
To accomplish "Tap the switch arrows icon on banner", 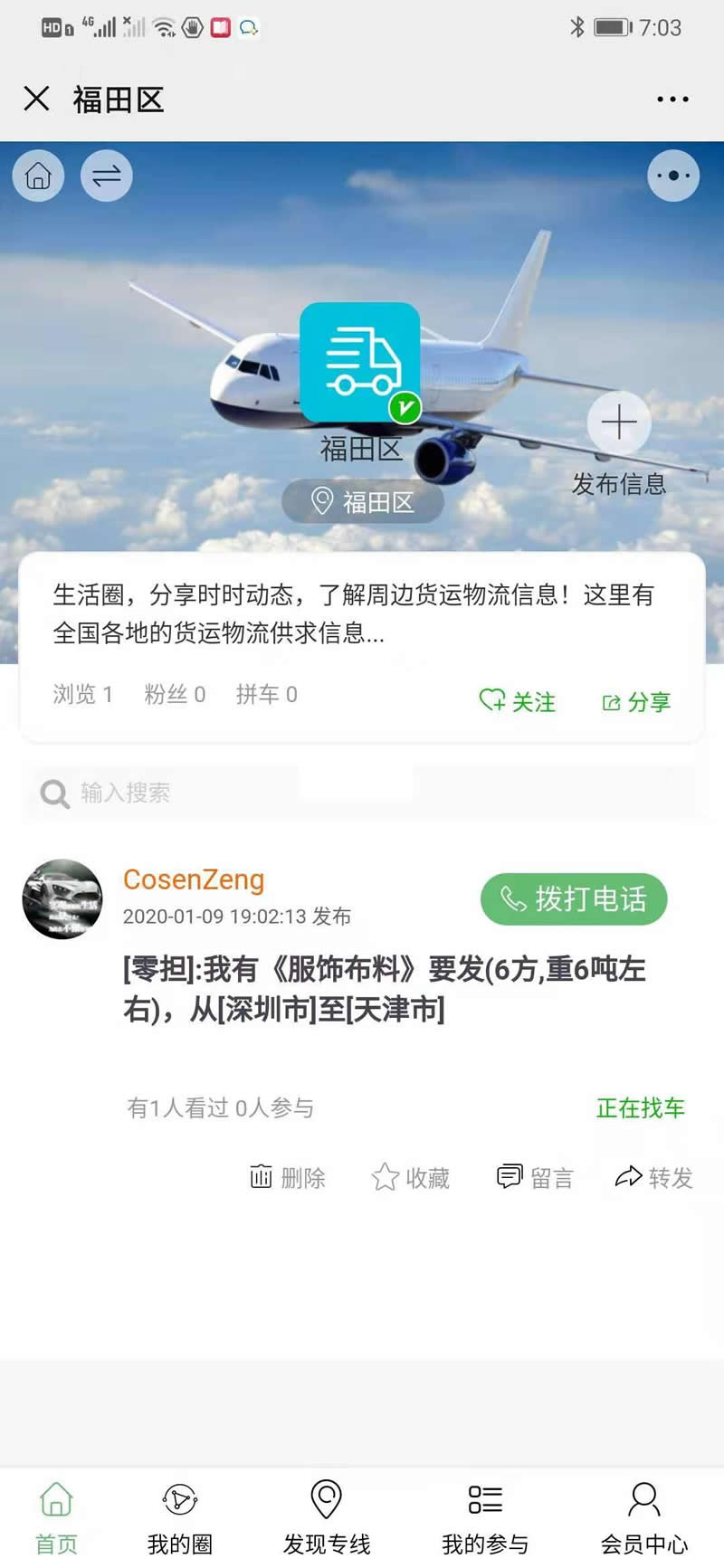I will click(x=107, y=176).
